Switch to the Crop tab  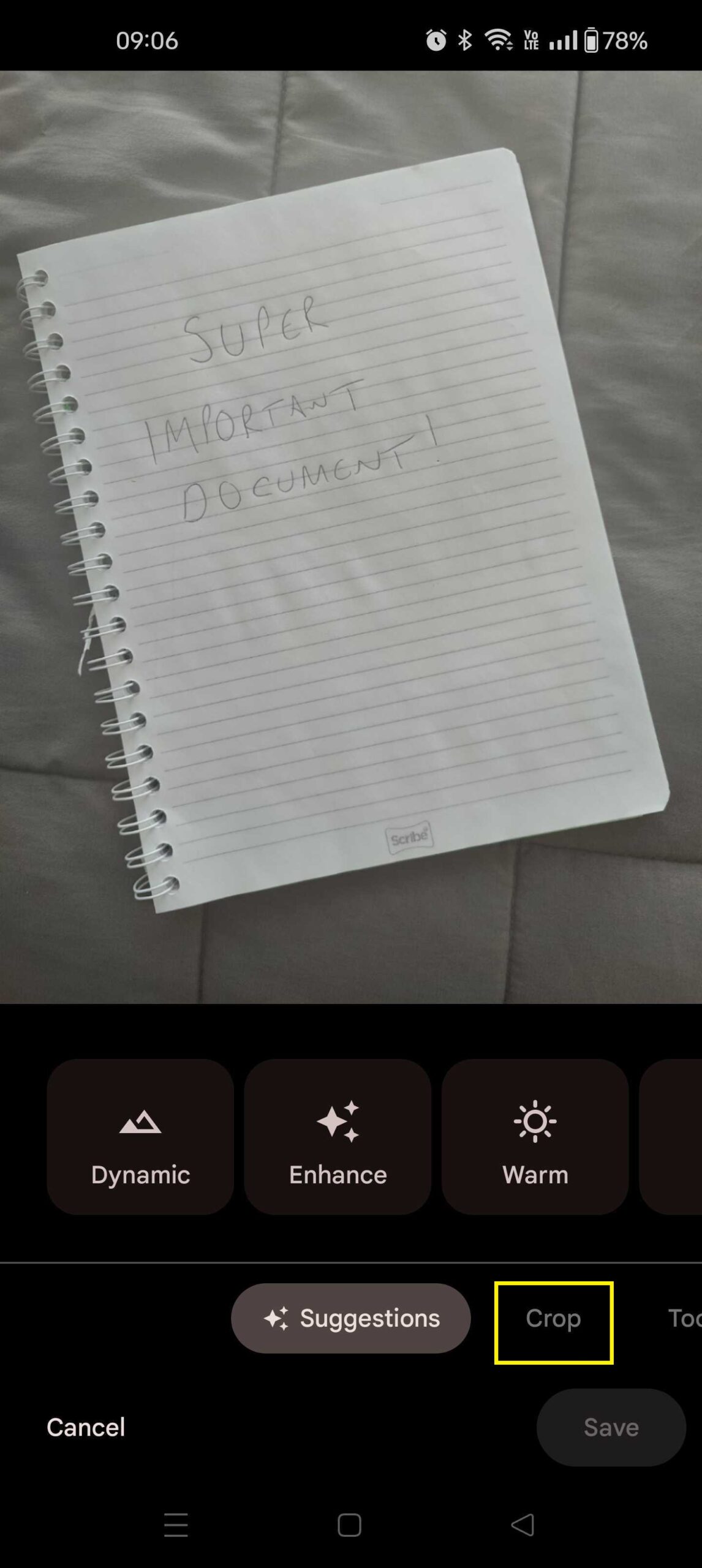click(x=553, y=1318)
